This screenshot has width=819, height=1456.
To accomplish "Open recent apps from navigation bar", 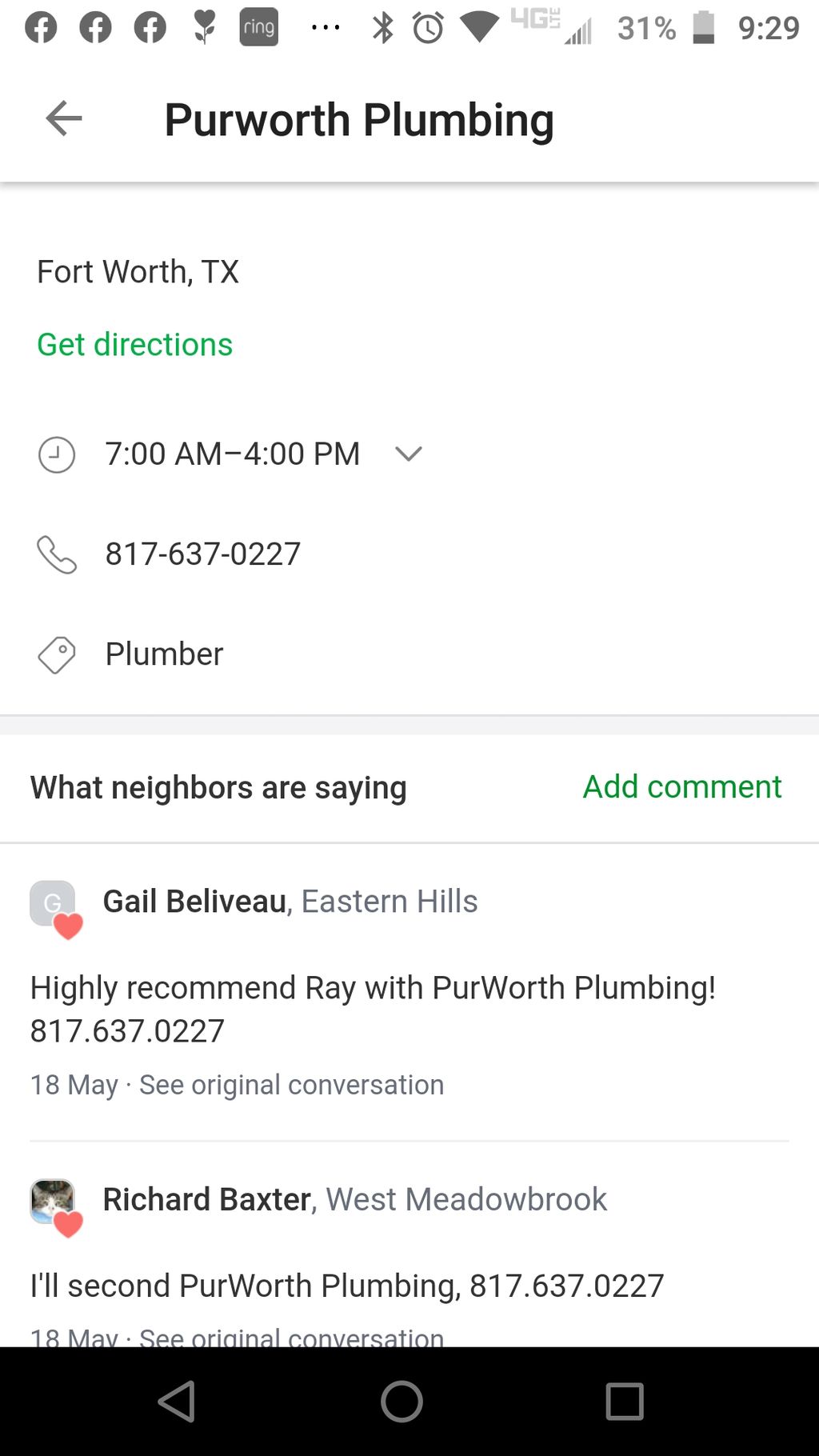I will tap(625, 1402).
